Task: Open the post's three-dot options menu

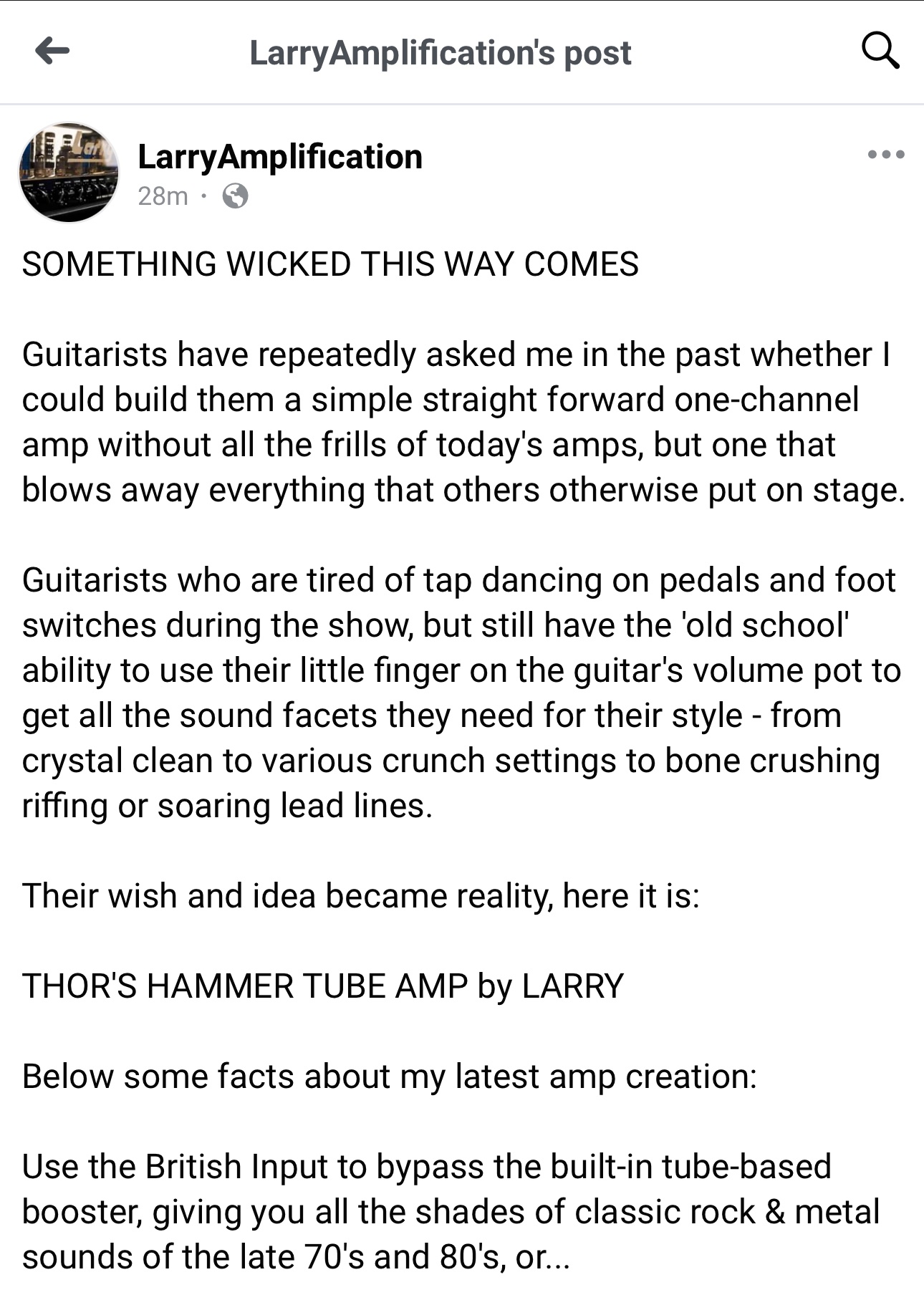Action: point(885,155)
